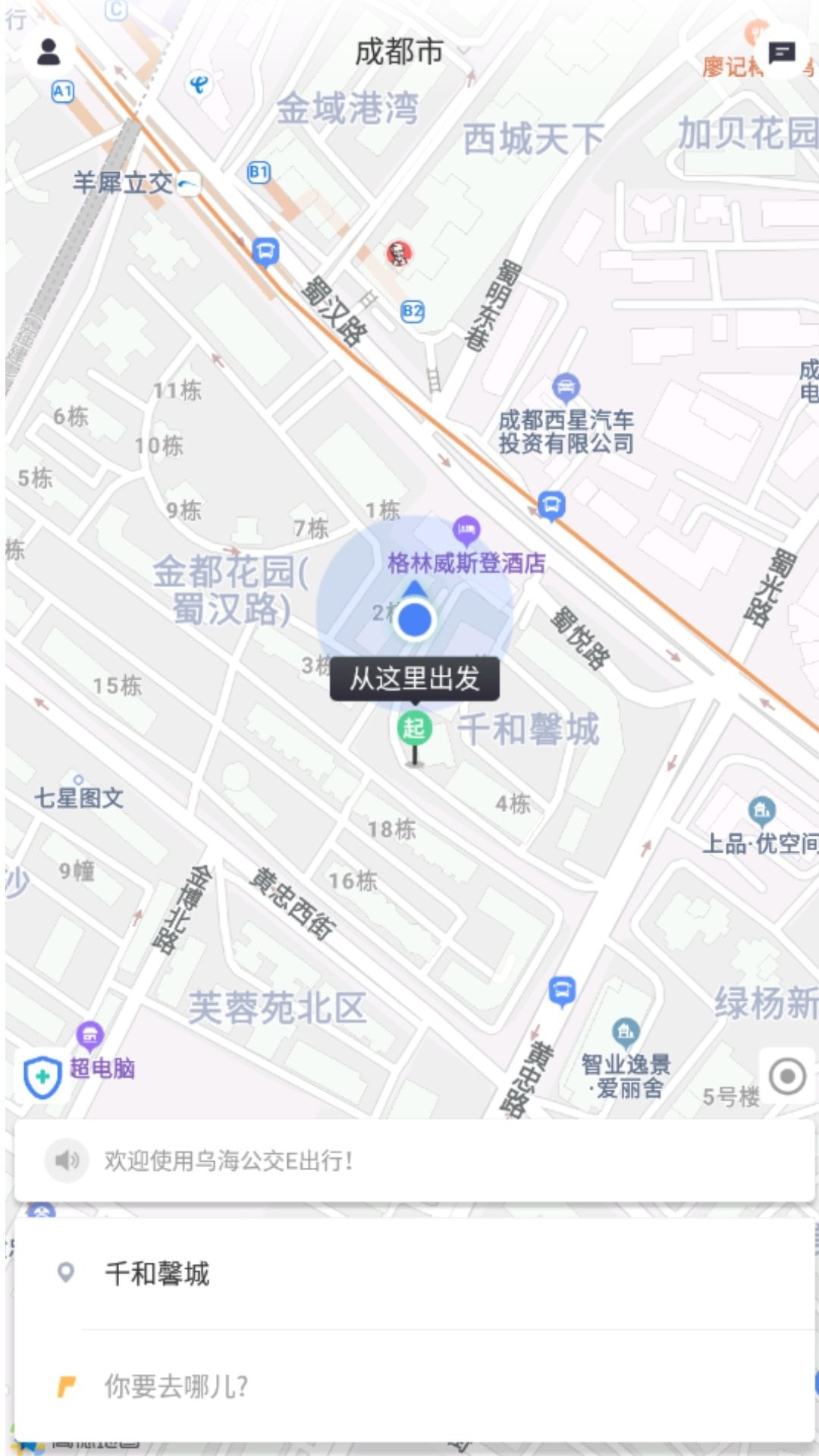The image size is (819, 1456).
Task: Mute the welcome announcement speaker
Action: [67, 1159]
